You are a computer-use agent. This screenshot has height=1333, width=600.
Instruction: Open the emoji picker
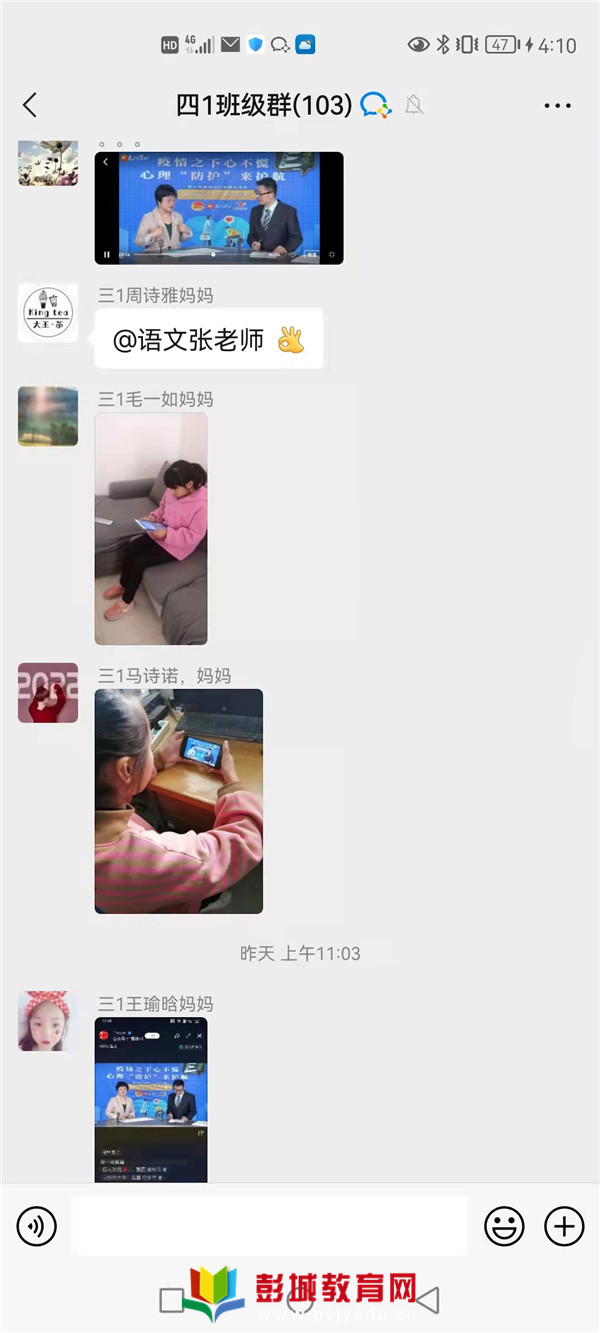(x=504, y=1225)
